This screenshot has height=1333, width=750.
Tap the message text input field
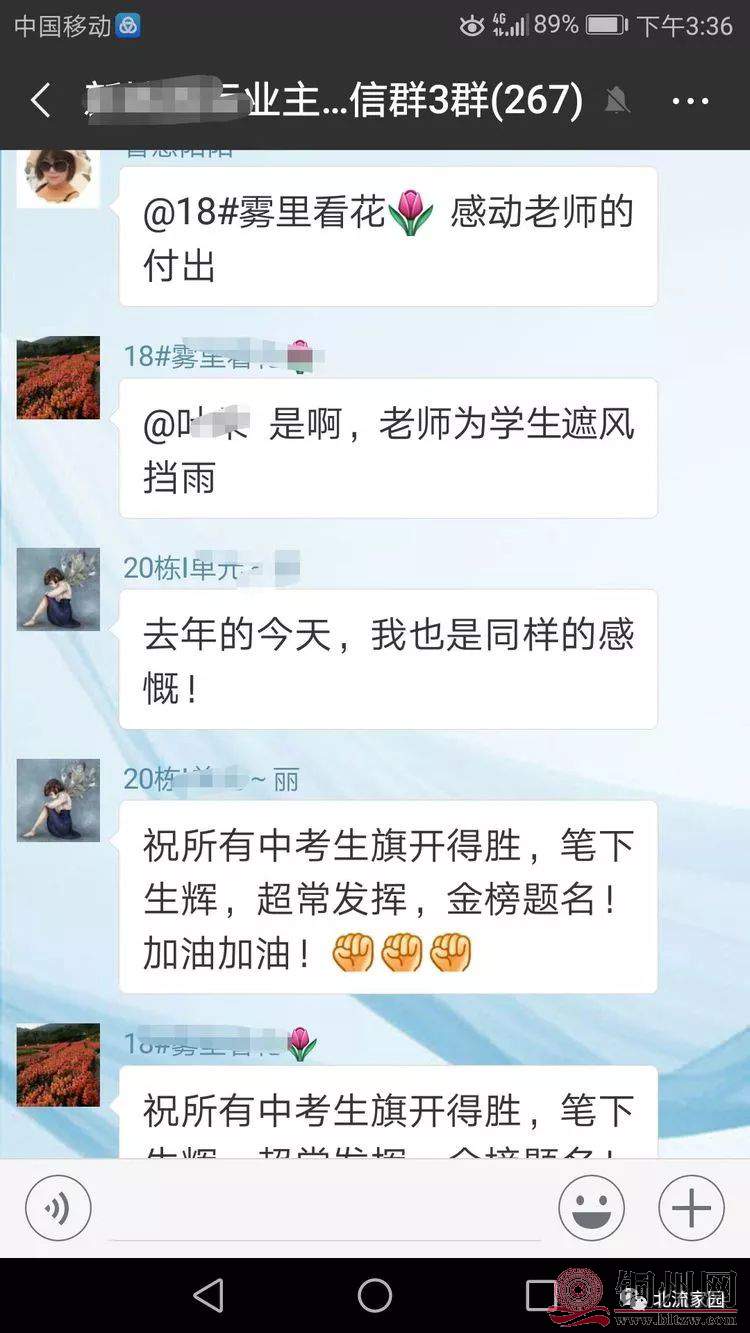pos(325,1212)
